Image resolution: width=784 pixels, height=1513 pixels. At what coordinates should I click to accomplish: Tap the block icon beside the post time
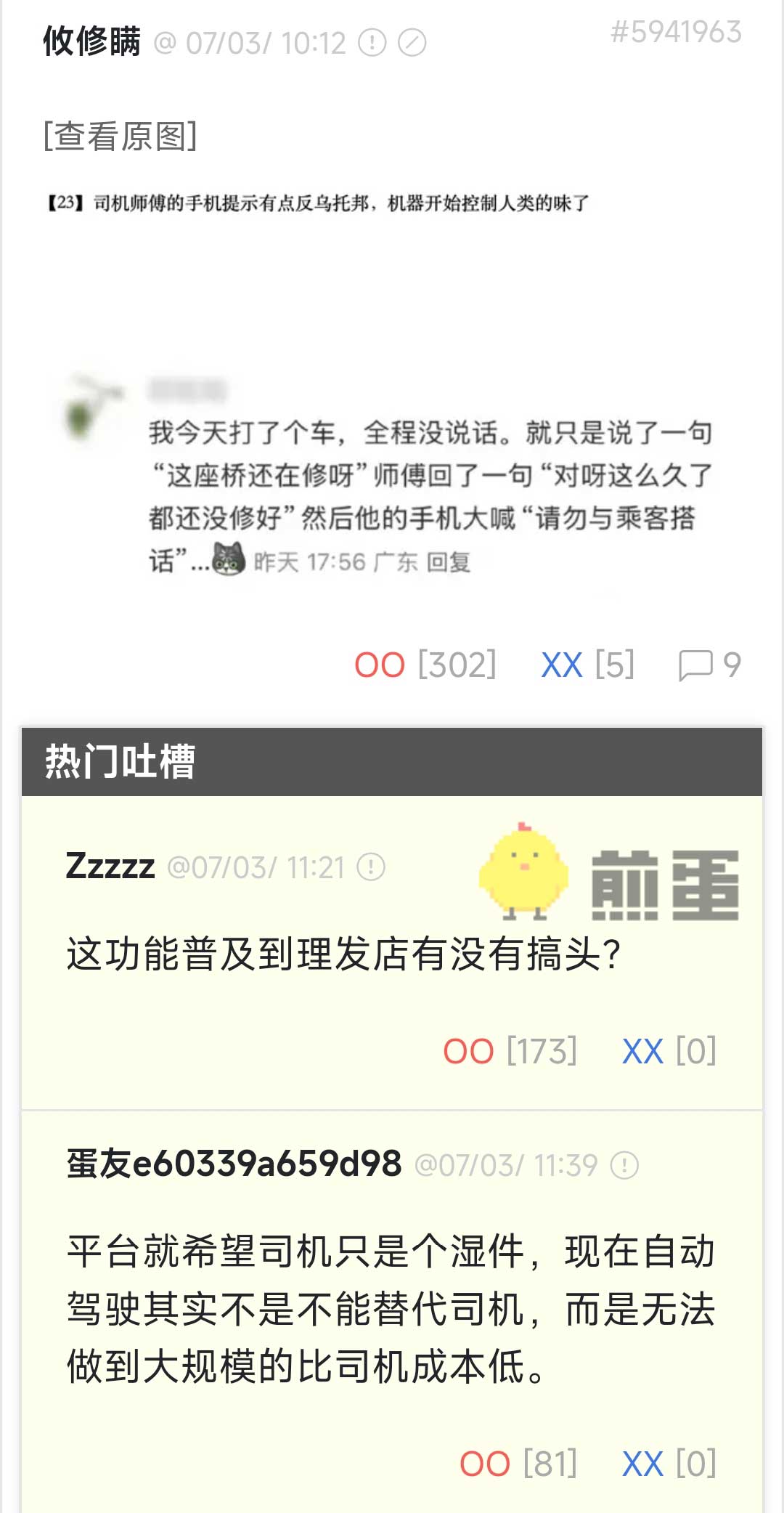pos(412,43)
